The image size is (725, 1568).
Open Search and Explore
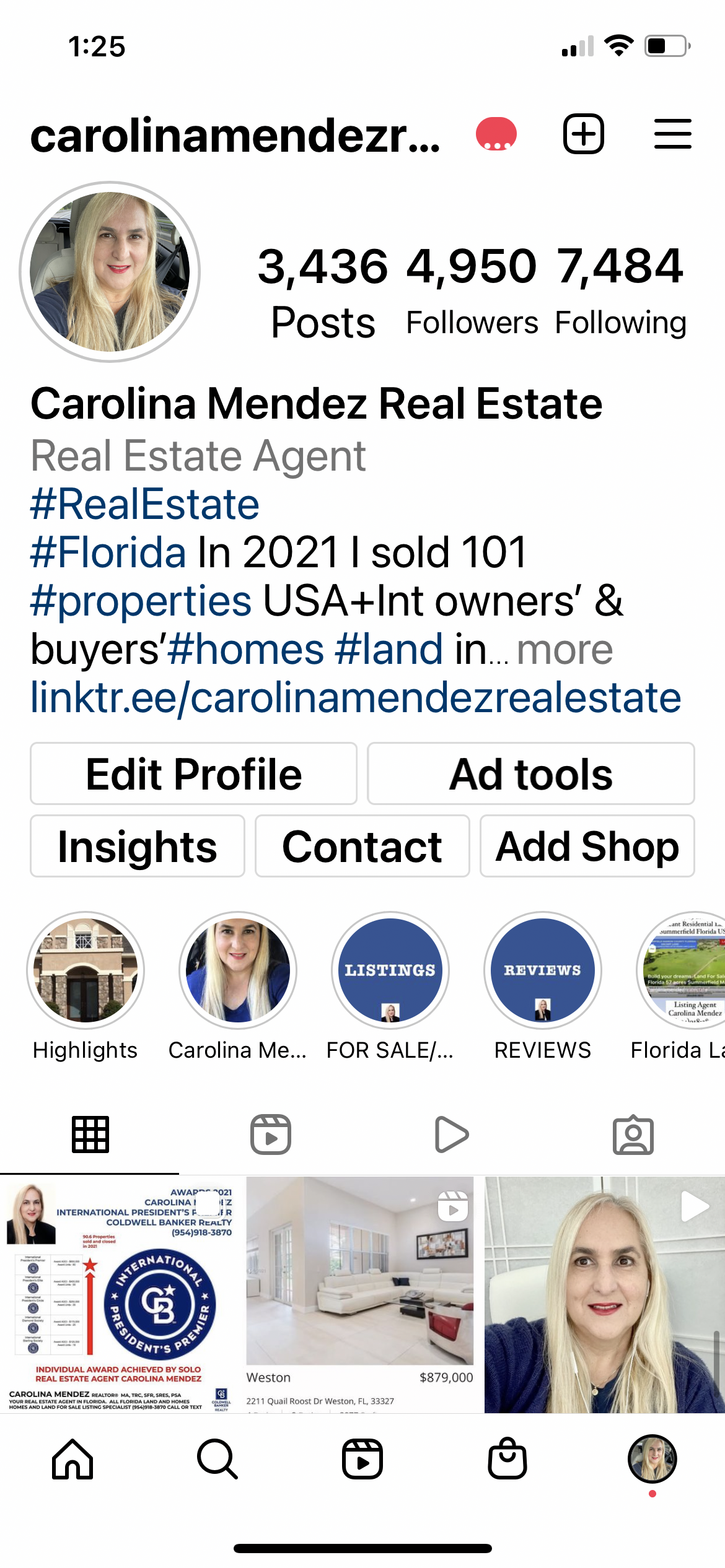coord(217,1459)
